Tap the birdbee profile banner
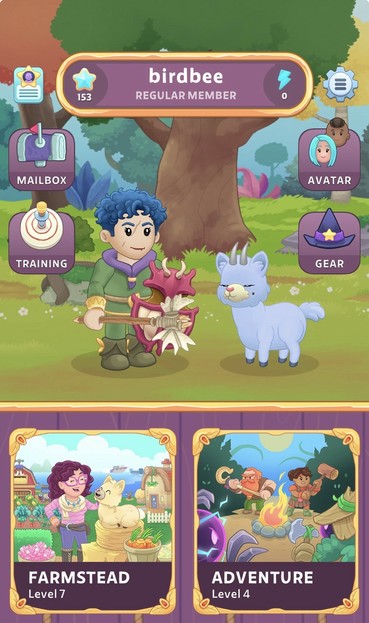The width and height of the screenshot is (369, 623). 185,85
